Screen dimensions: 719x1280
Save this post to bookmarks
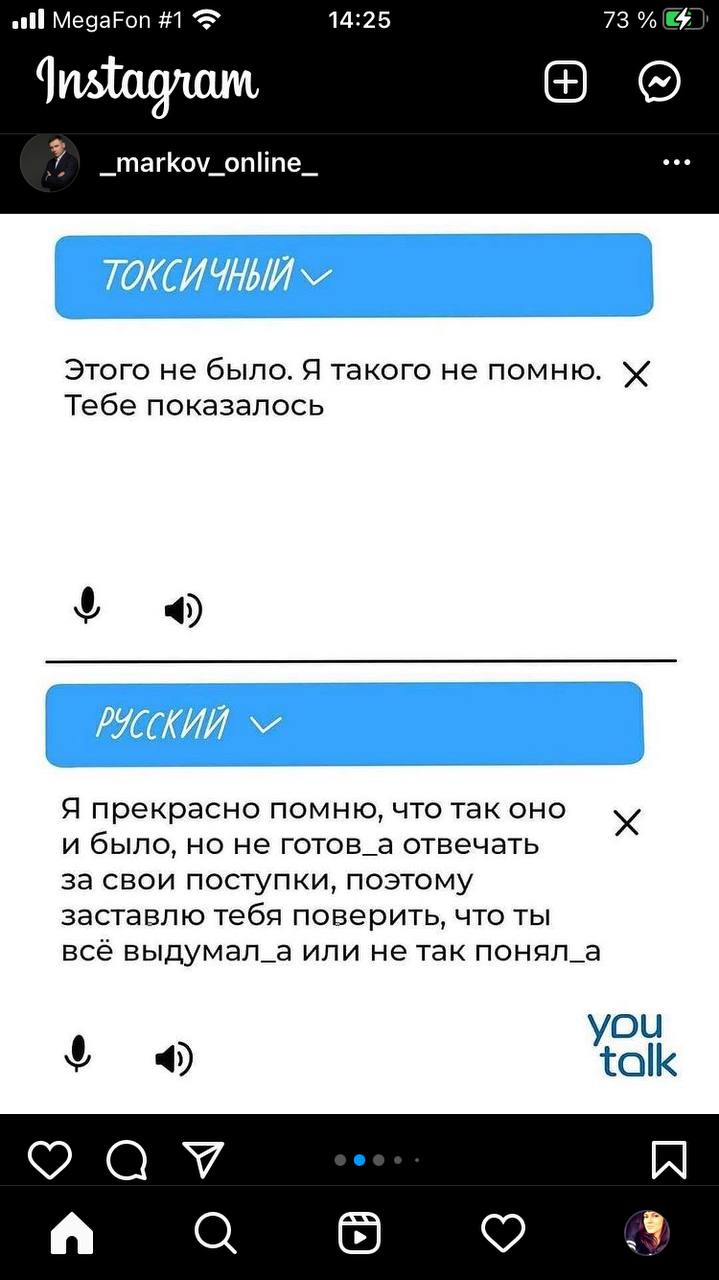668,1160
